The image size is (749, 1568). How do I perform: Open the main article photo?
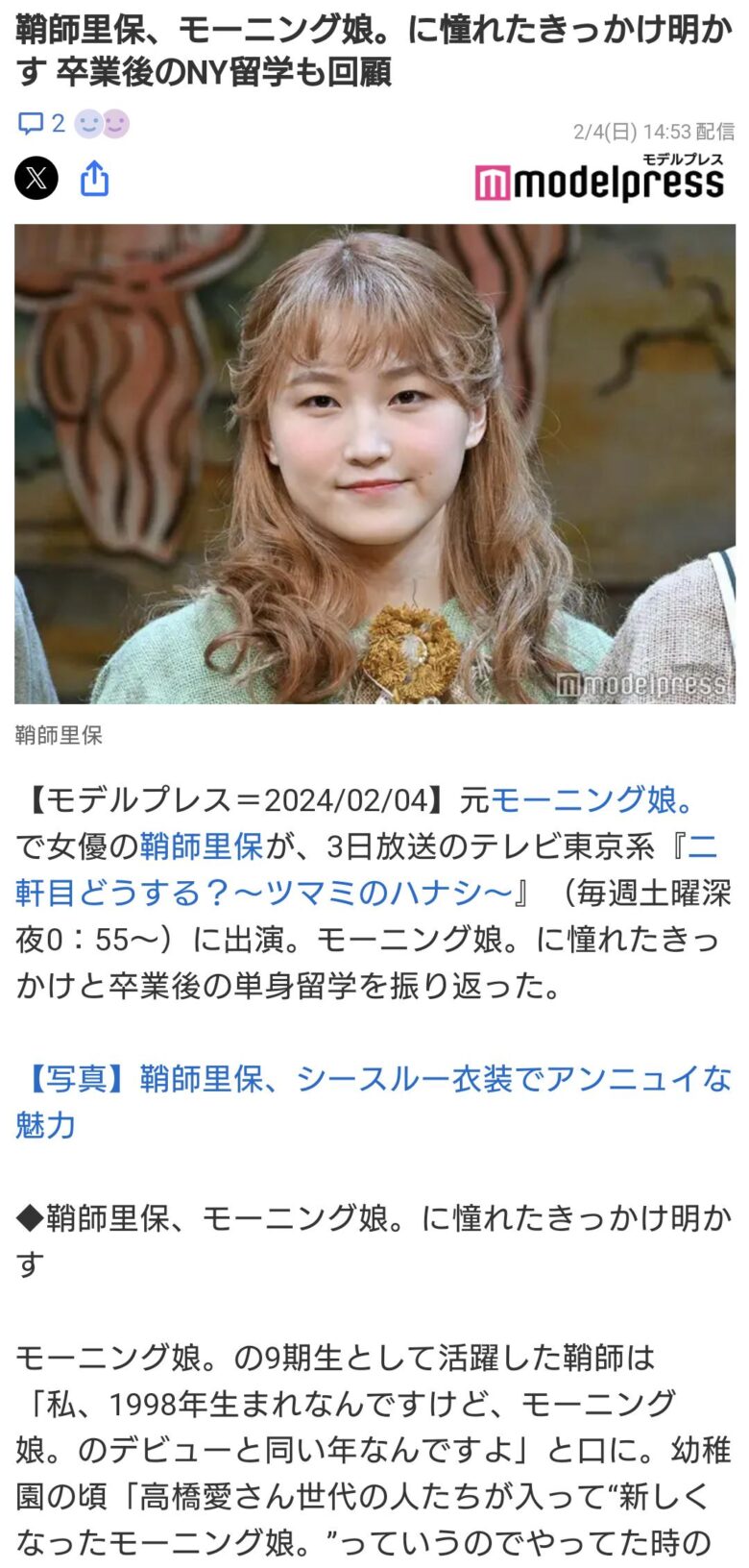coord(374,464)
